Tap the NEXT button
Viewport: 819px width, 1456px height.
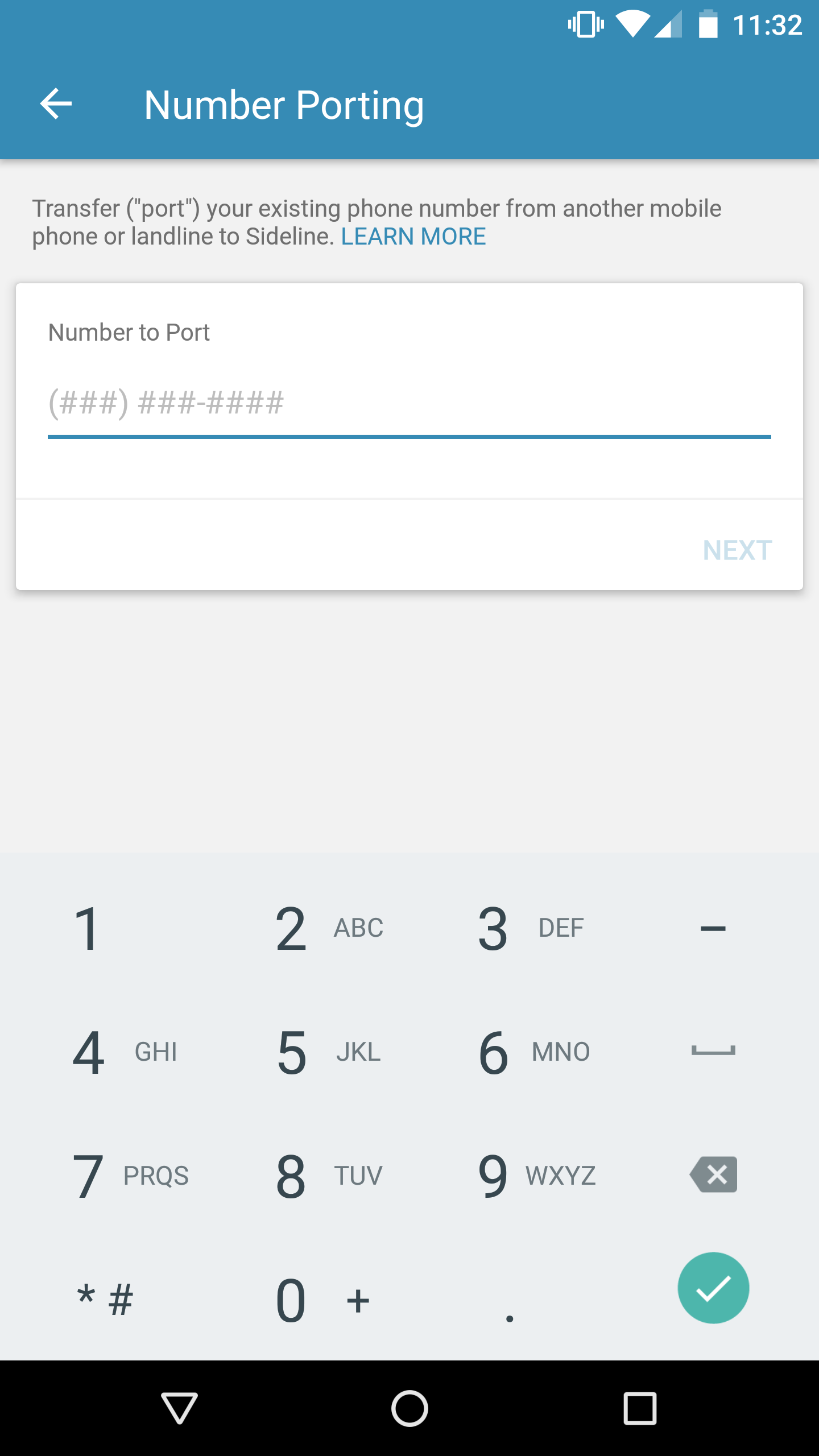737,550
